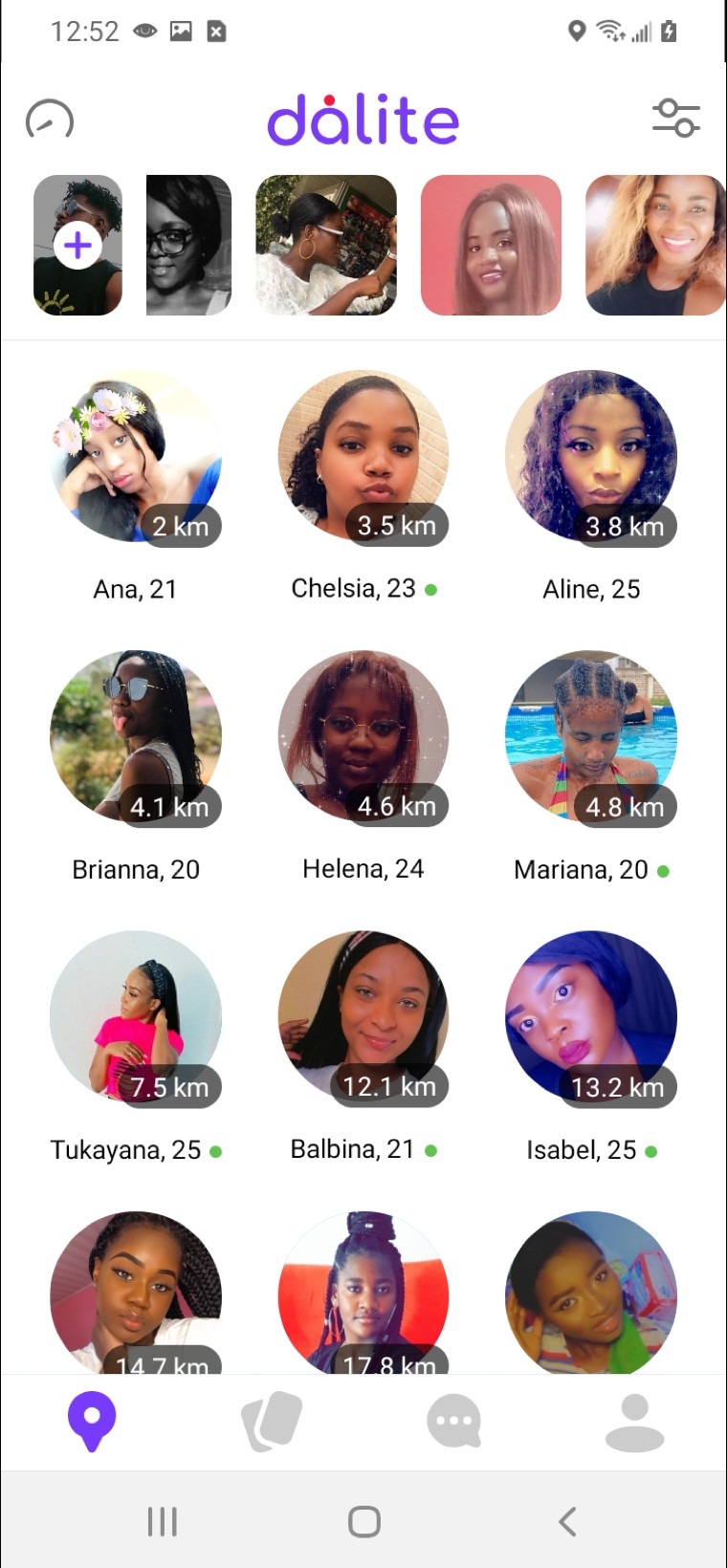
Task: Open Tukayana, 25 profile
Action: click(x=136, y=1016)
